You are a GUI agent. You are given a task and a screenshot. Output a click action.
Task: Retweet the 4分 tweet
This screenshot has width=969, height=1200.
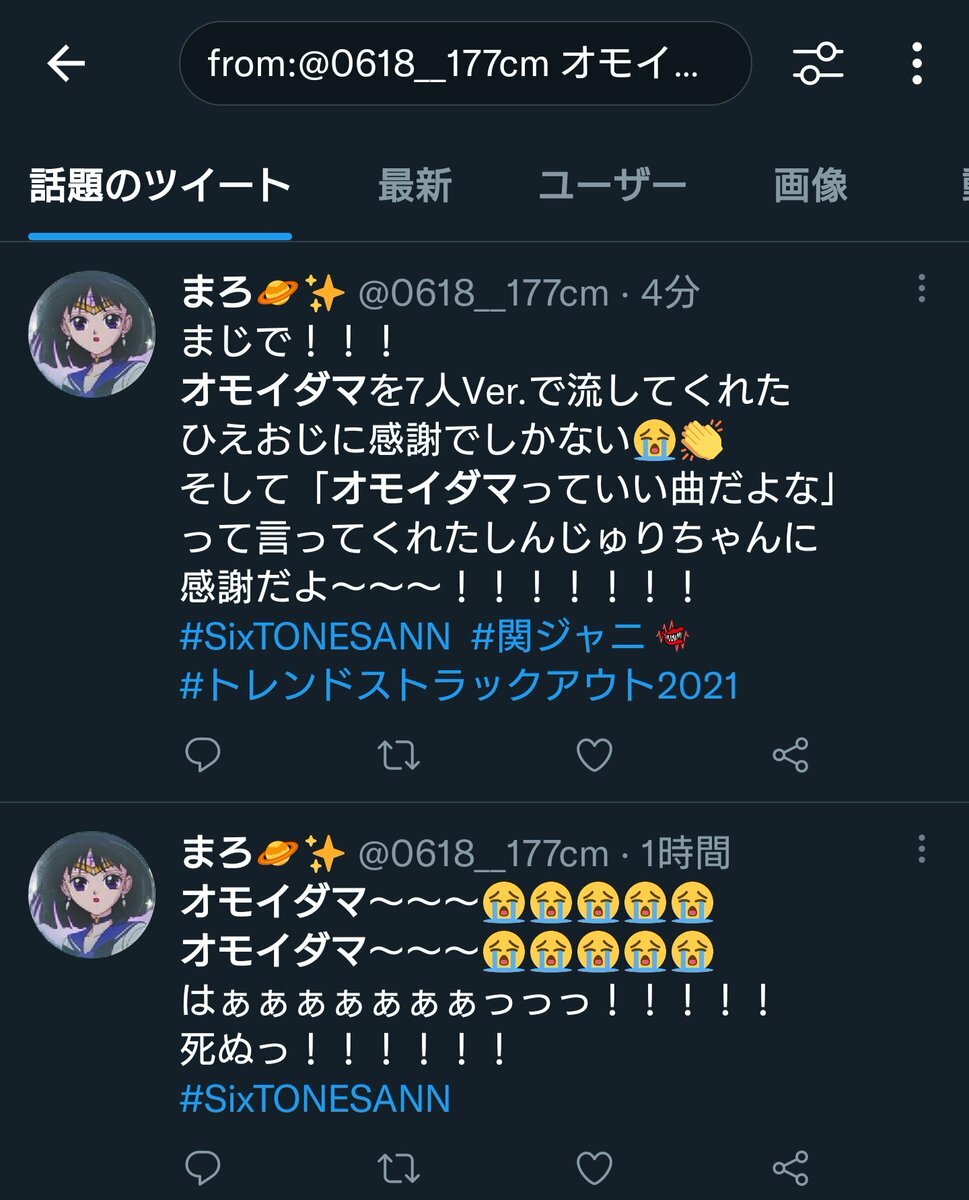tap(399, 756)
